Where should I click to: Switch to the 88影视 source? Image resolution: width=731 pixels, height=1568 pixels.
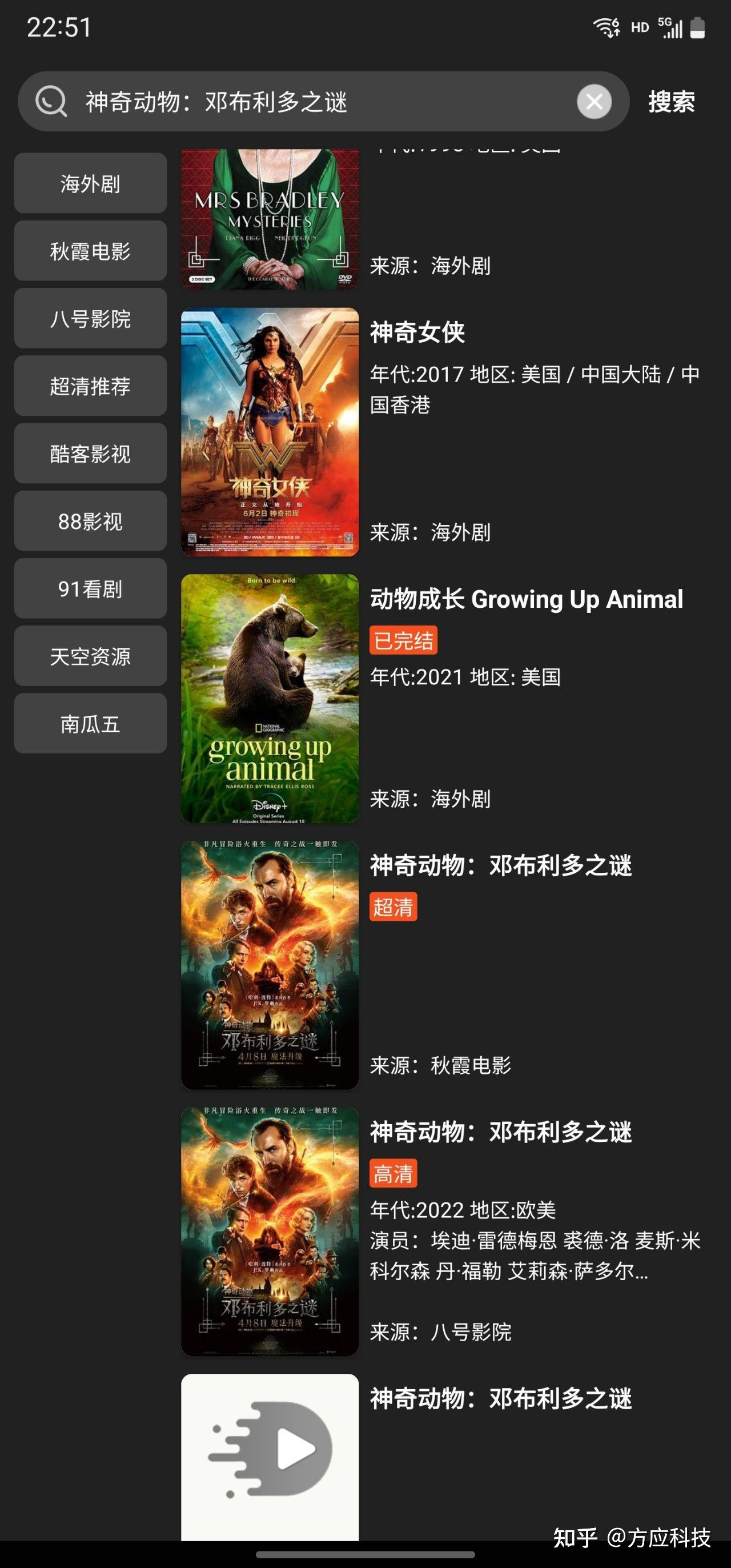coord(90,521)
